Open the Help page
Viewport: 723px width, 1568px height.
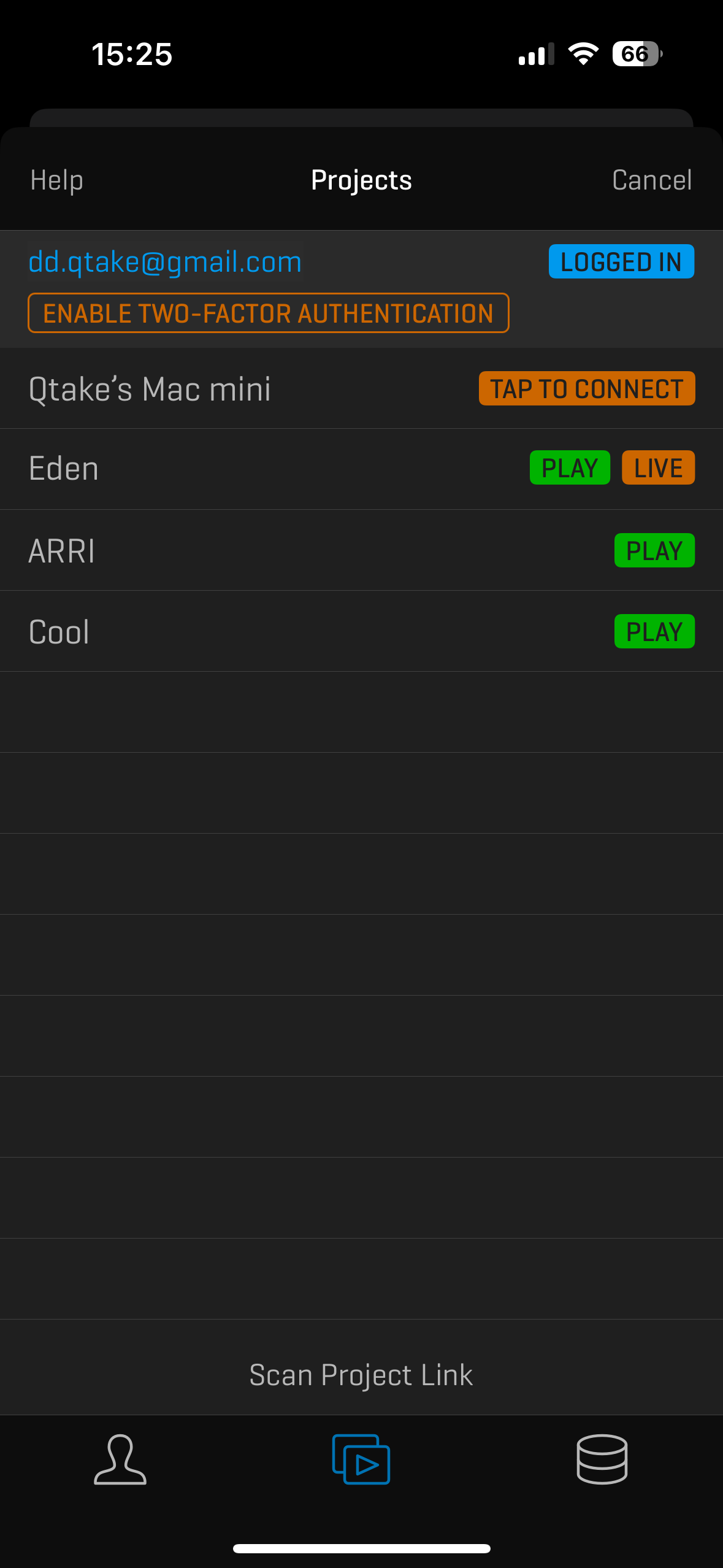pos(56,180)
